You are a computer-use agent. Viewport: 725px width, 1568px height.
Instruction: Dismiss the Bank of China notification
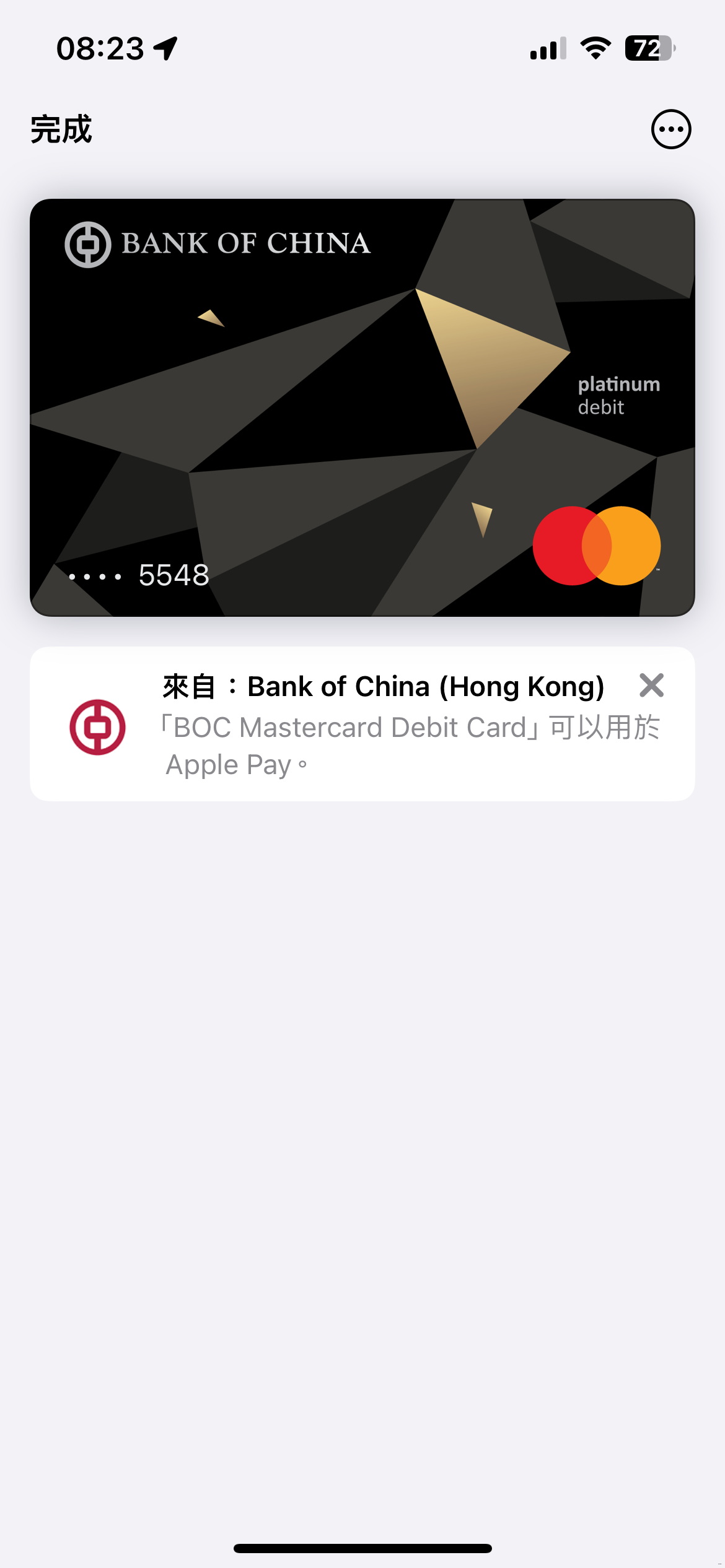(x=651, y=686)
